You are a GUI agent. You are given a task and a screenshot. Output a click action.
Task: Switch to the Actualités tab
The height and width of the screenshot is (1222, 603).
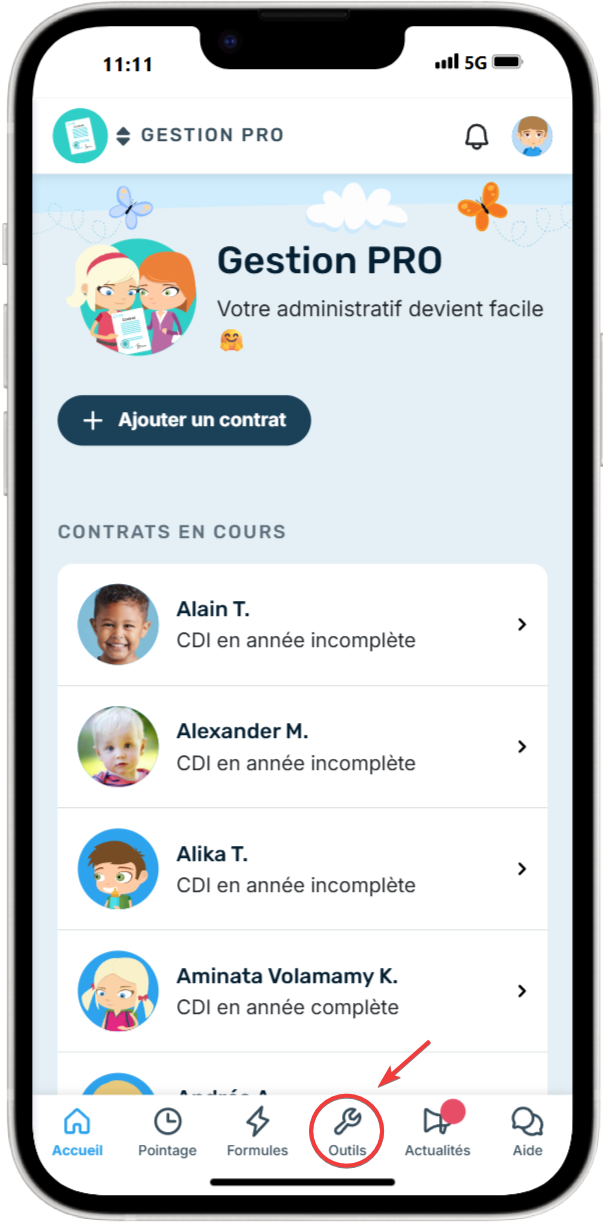click(x=437, y=1132)
